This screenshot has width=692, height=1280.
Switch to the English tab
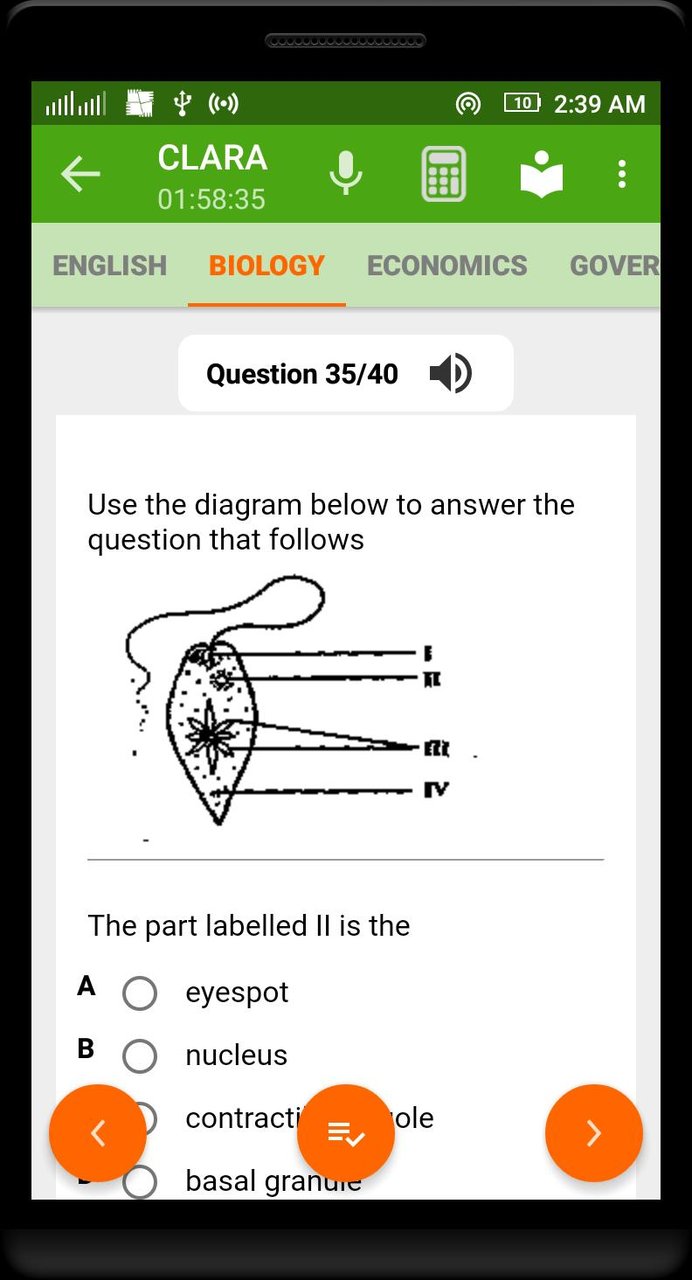pyautogui.click(x=110, y=265)
